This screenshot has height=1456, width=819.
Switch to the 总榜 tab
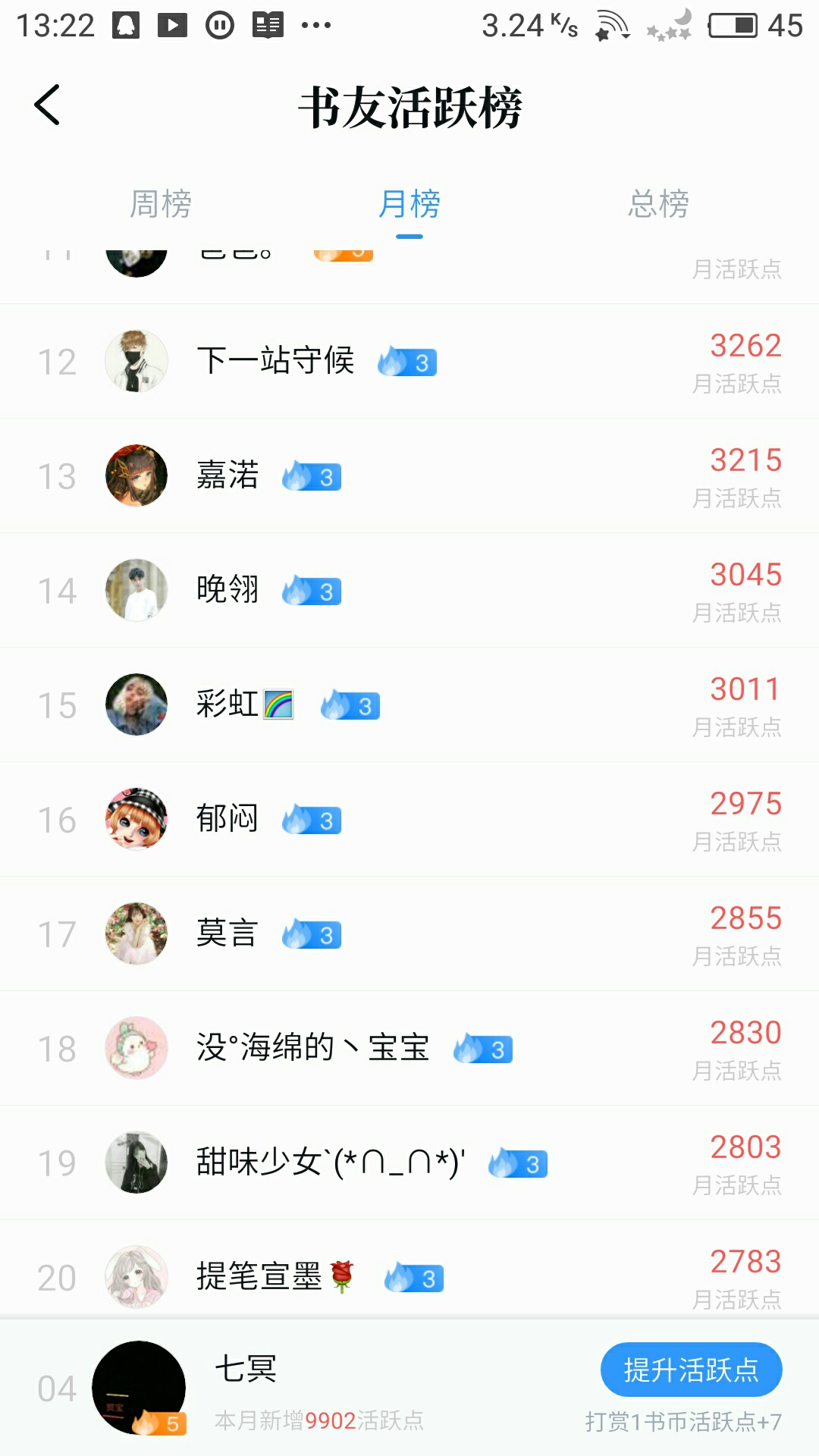tap(658, 204)
